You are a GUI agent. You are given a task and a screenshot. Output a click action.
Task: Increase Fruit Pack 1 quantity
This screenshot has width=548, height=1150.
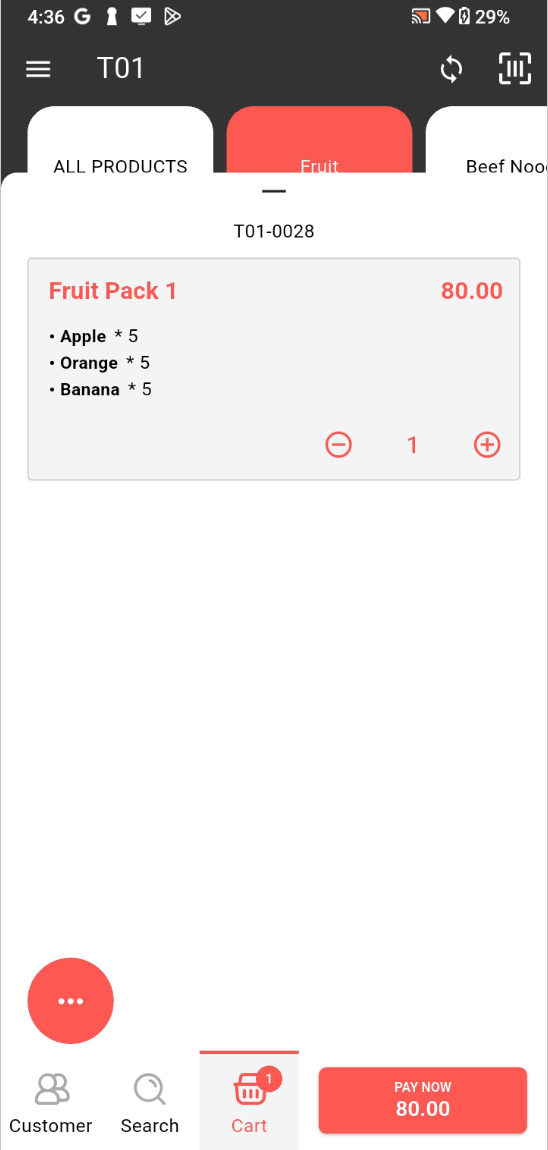(487, 444)
